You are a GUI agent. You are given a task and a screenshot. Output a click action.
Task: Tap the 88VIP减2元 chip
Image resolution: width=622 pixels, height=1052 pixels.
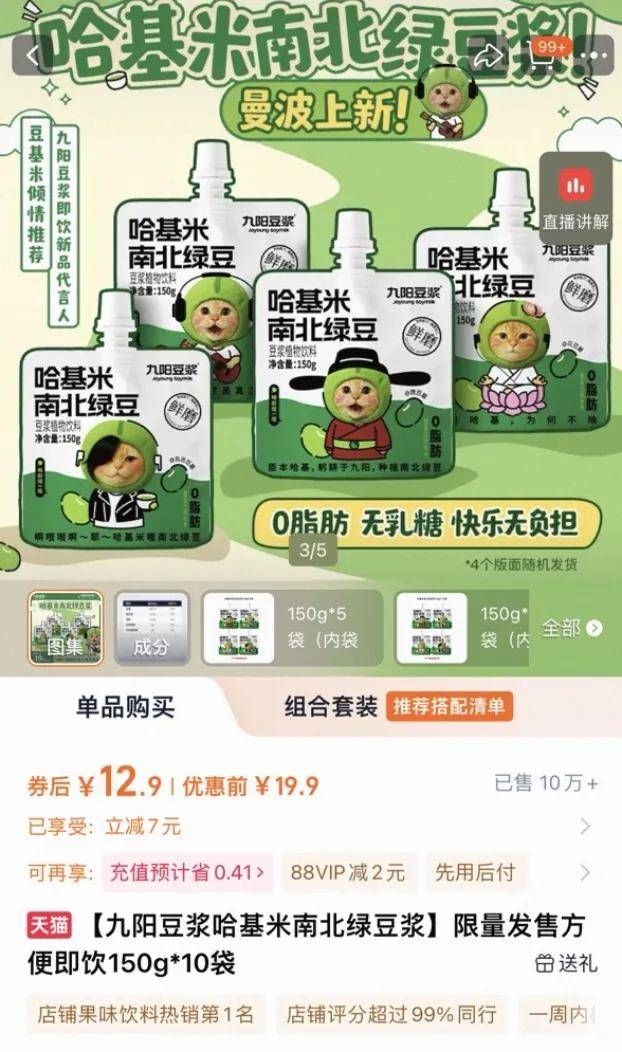click(x=348, y=872)
